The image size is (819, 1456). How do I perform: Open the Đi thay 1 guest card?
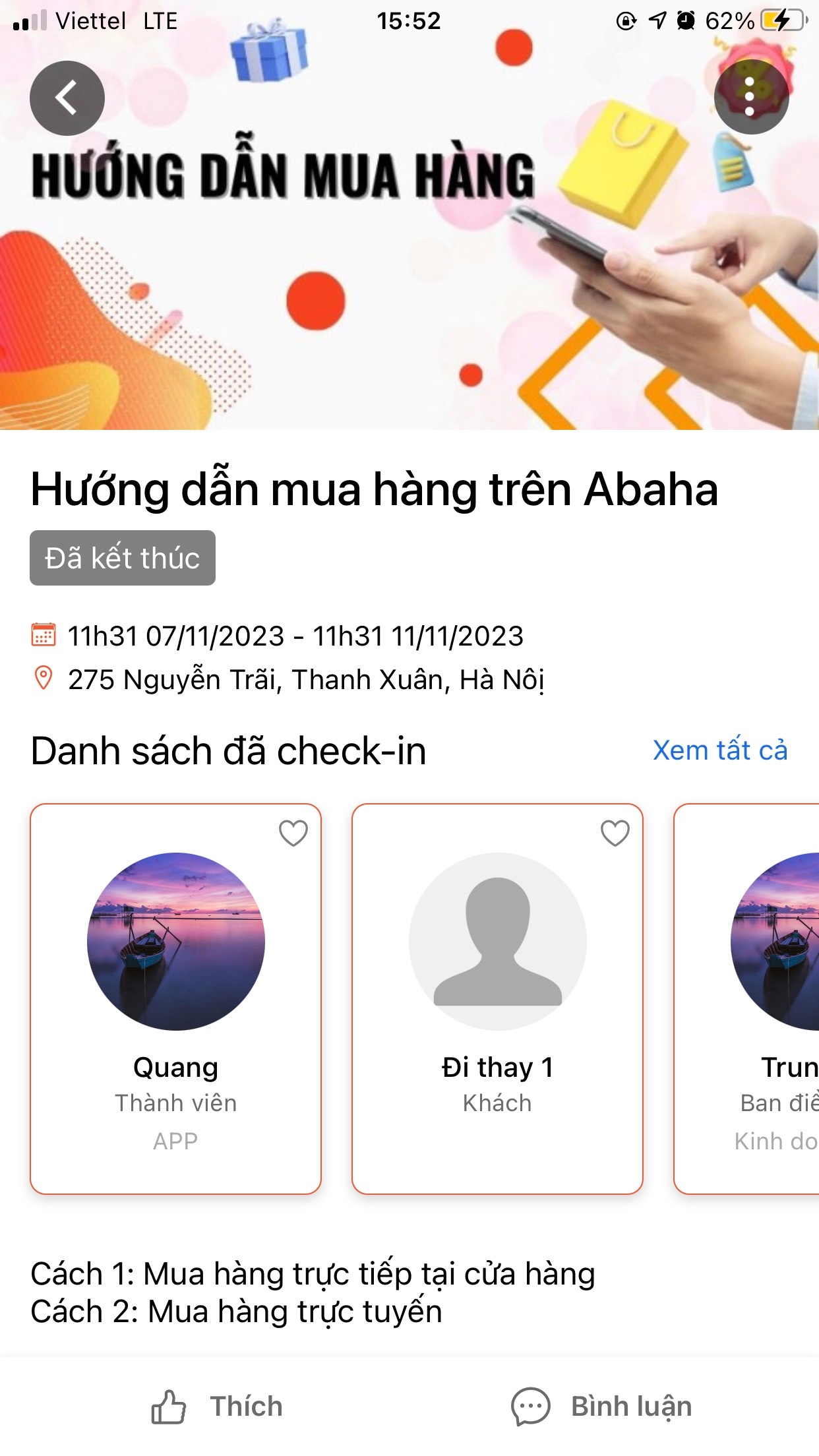tap(497, 998)
